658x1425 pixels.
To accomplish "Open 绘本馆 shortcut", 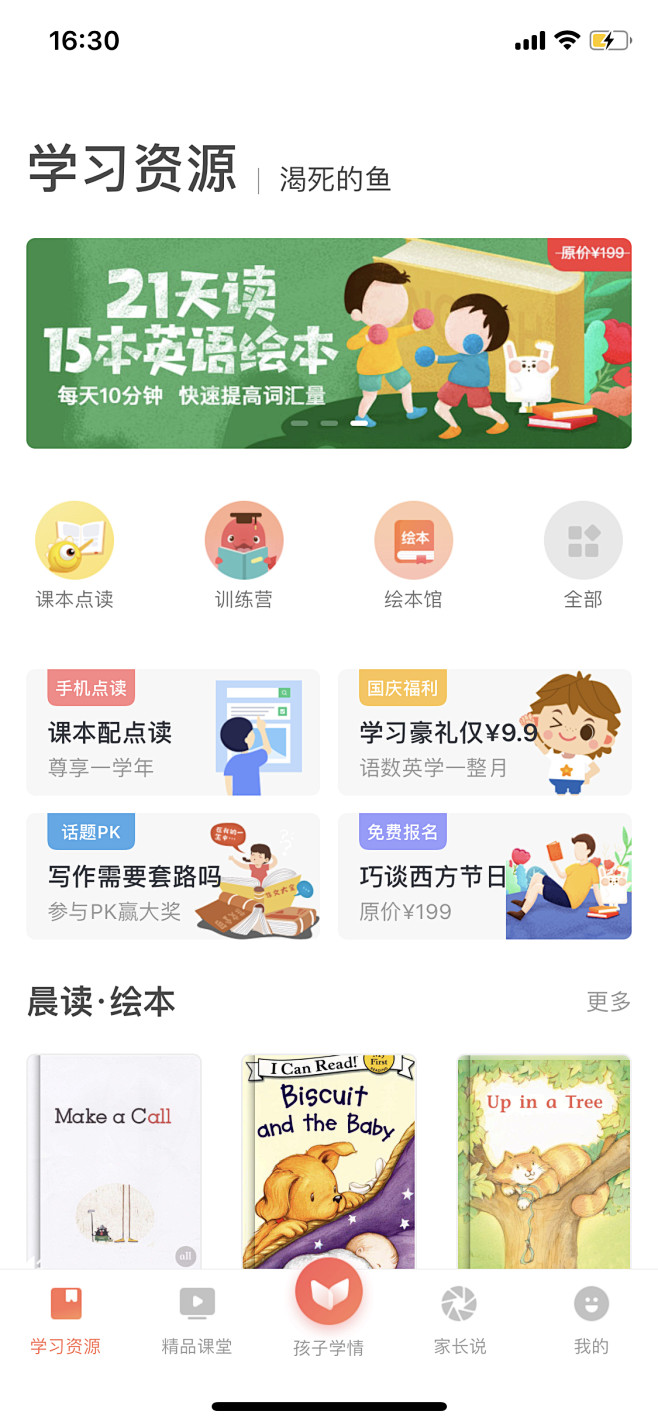I will [x=413, y=555].
